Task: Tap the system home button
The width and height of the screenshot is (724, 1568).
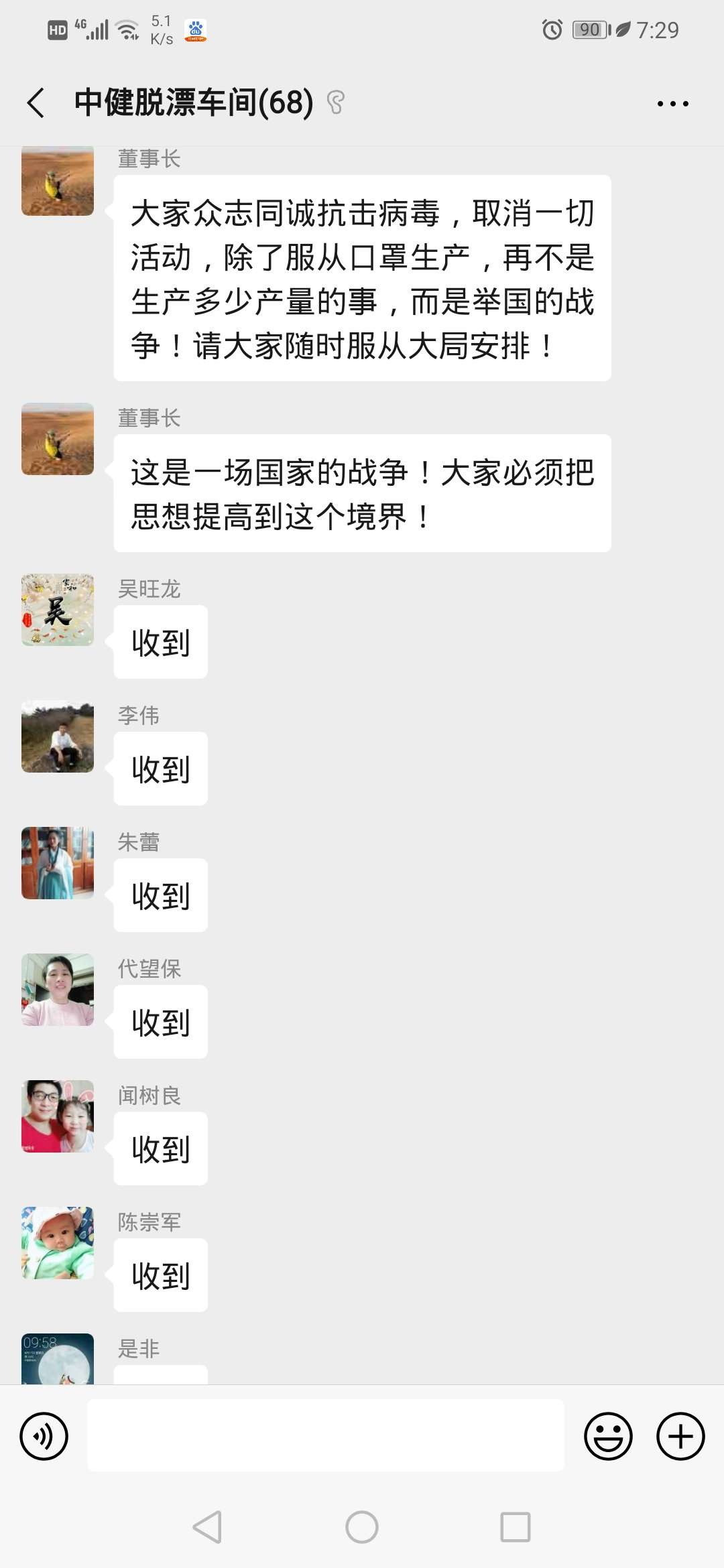Action: point(362,1527)
